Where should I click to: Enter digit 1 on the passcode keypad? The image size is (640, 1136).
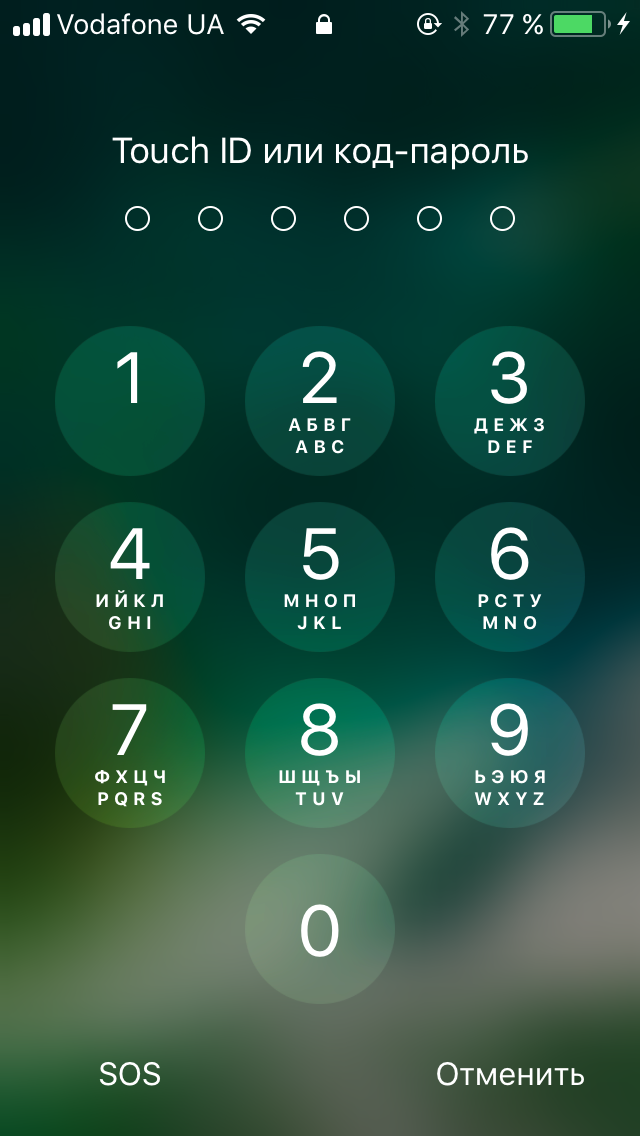[130, 401]
